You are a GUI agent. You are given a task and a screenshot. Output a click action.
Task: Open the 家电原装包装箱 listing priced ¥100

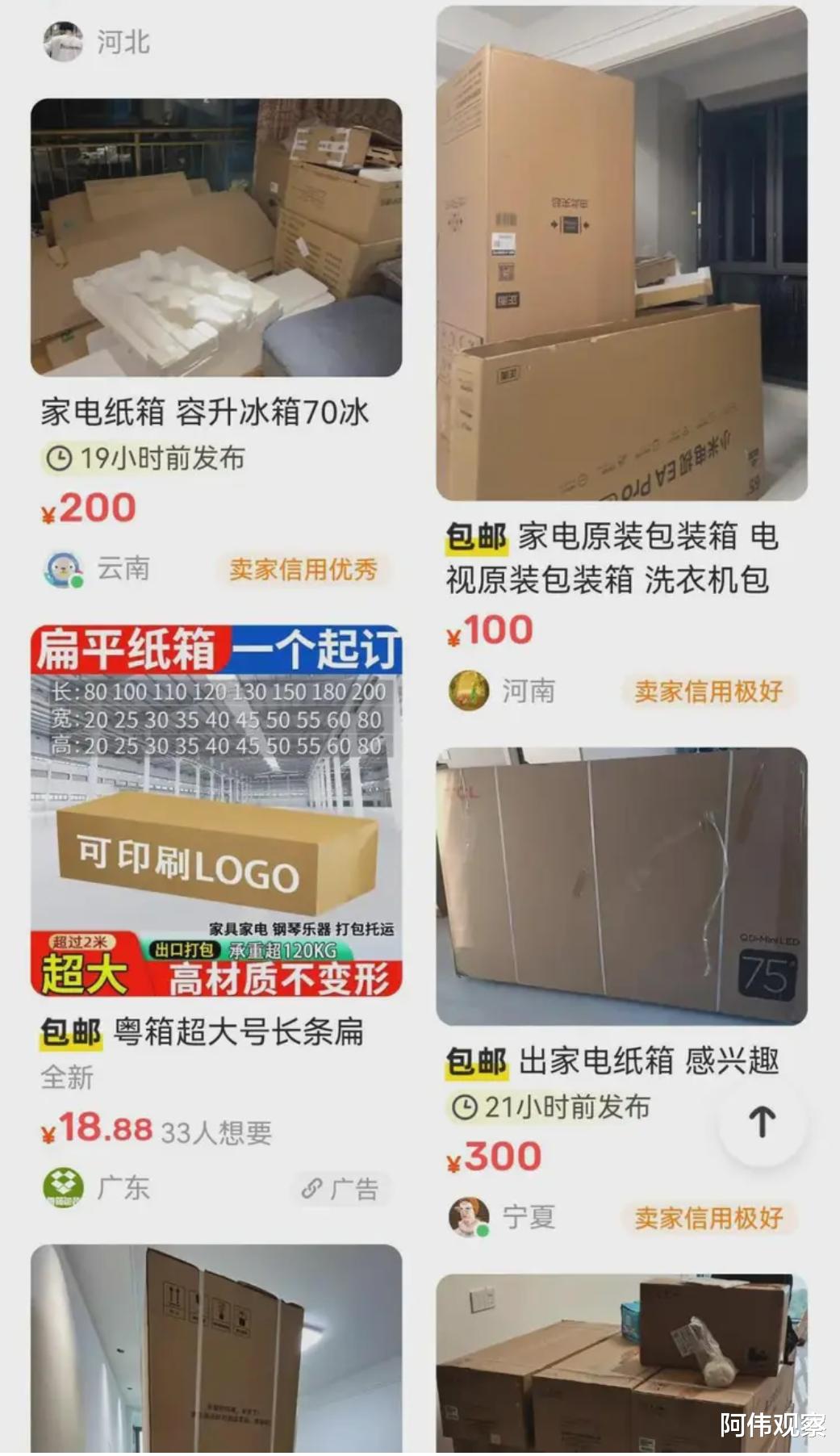pos(621,253)
